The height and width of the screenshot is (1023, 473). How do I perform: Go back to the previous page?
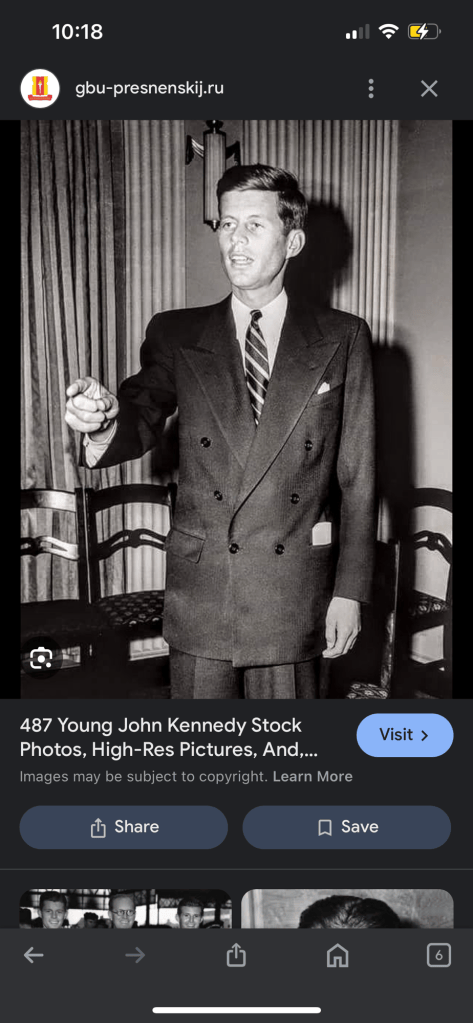pyautogui.click(x=33, y=956)
